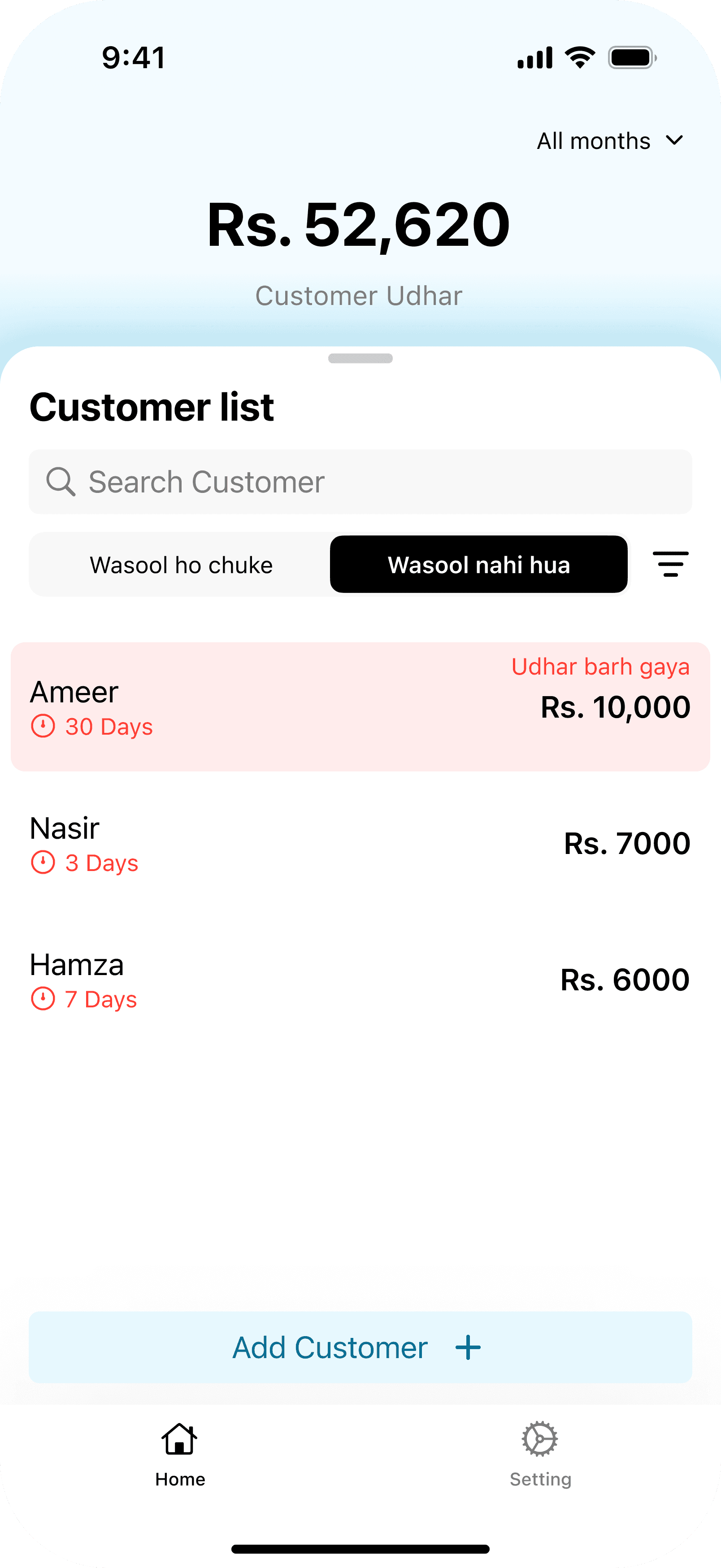721x1568 pixels.
Task: Switch to the Setting tab
Action: pos(540,1455)
